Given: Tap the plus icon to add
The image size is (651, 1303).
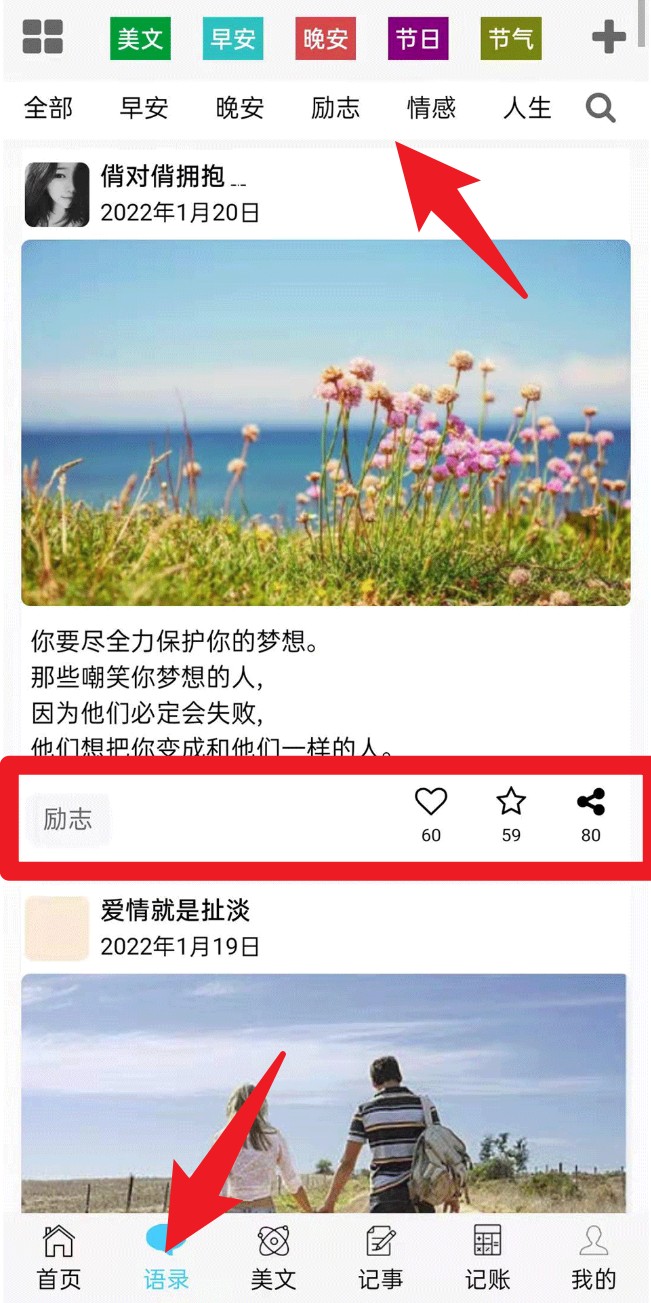Looking at the screenshot, I should [608, 37].
